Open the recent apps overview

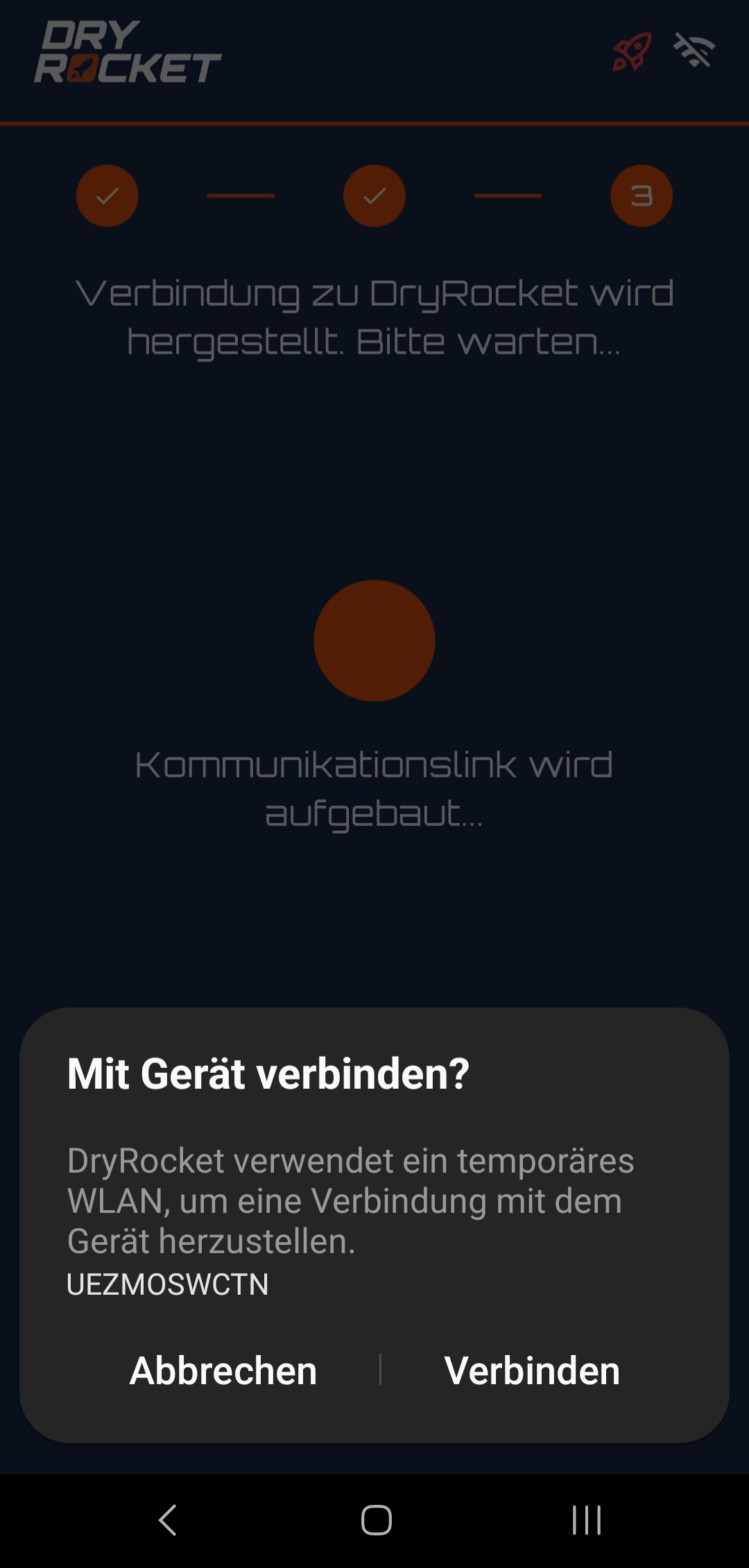[x=586, y=1520]
